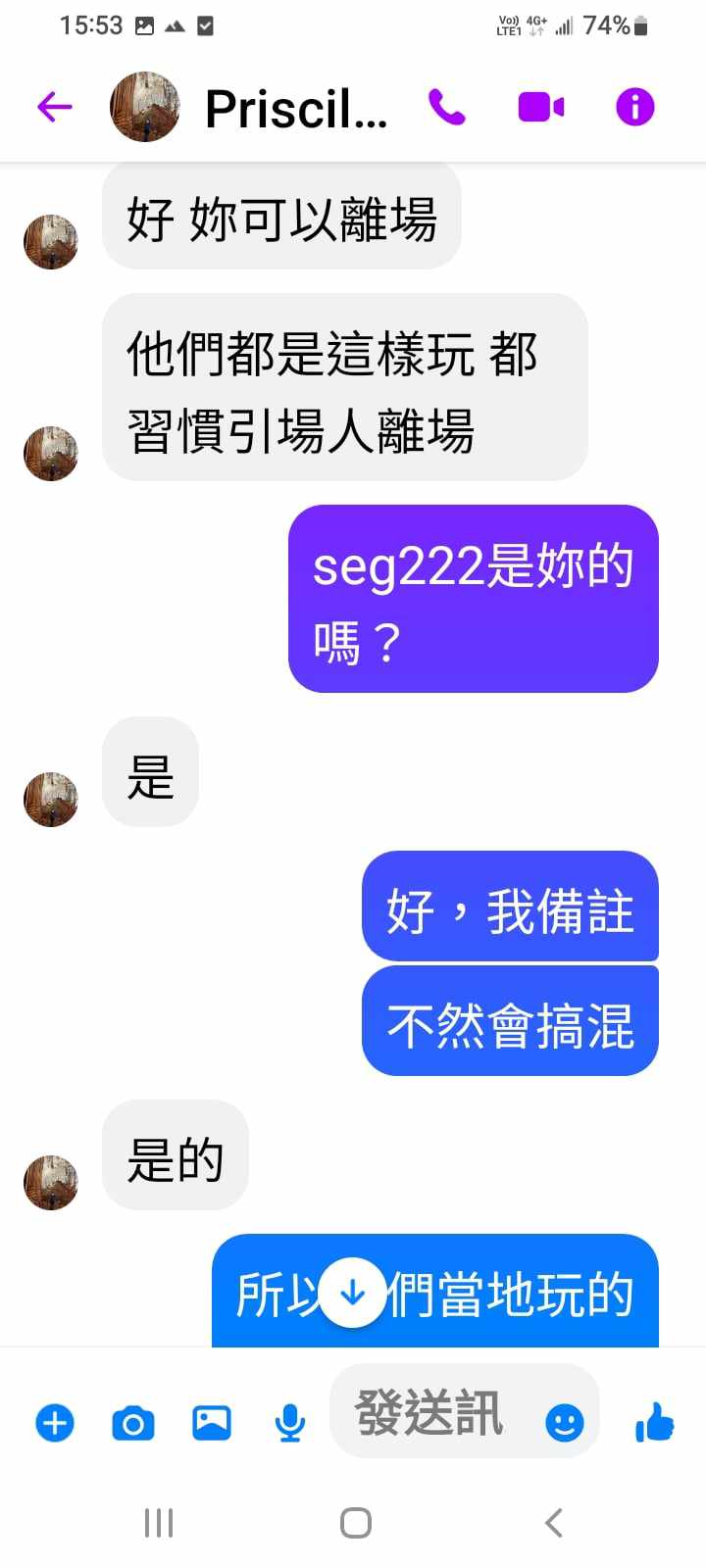
Task: Start a video call with Priscil
Action: (541, 107)
